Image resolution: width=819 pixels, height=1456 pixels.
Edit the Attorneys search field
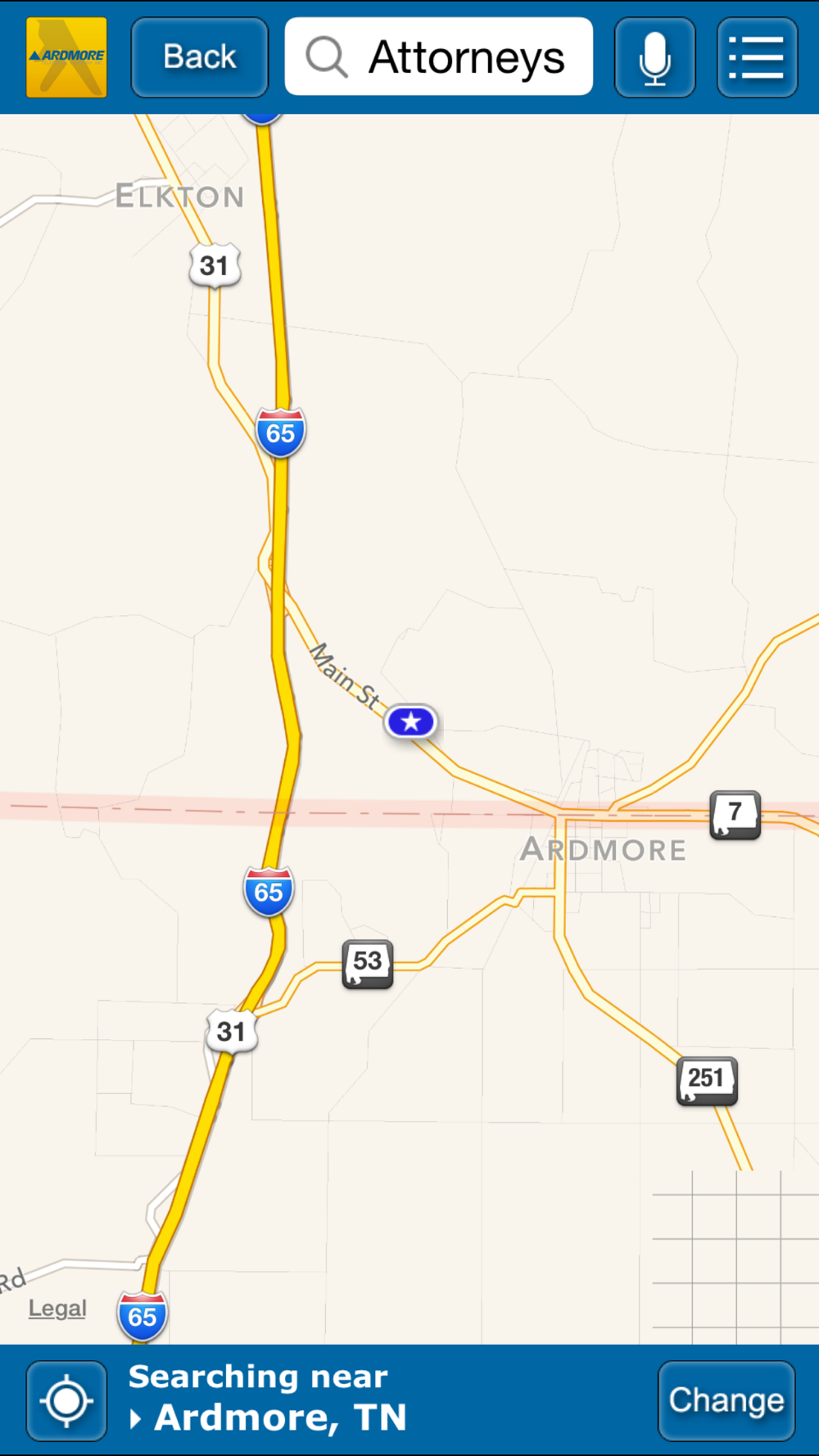click(439, 57)
